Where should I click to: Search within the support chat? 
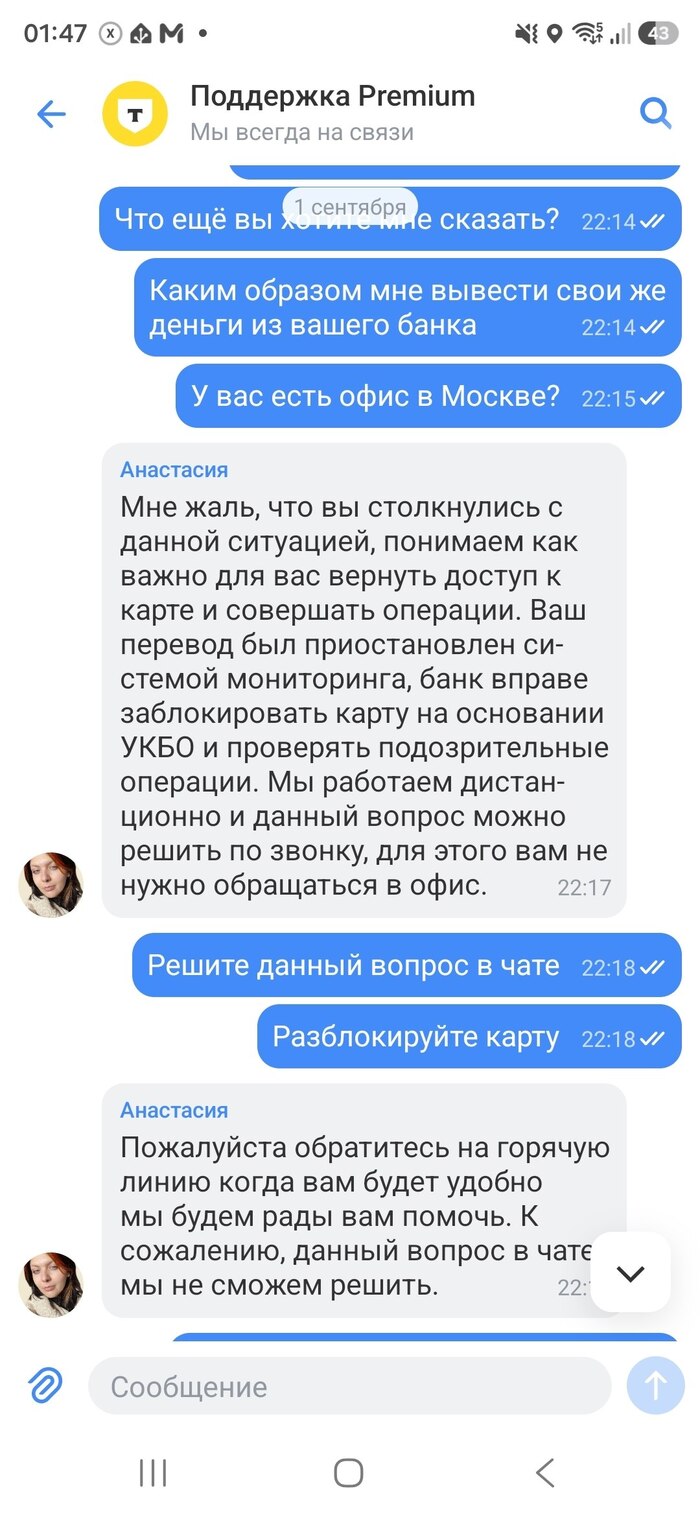655,114
